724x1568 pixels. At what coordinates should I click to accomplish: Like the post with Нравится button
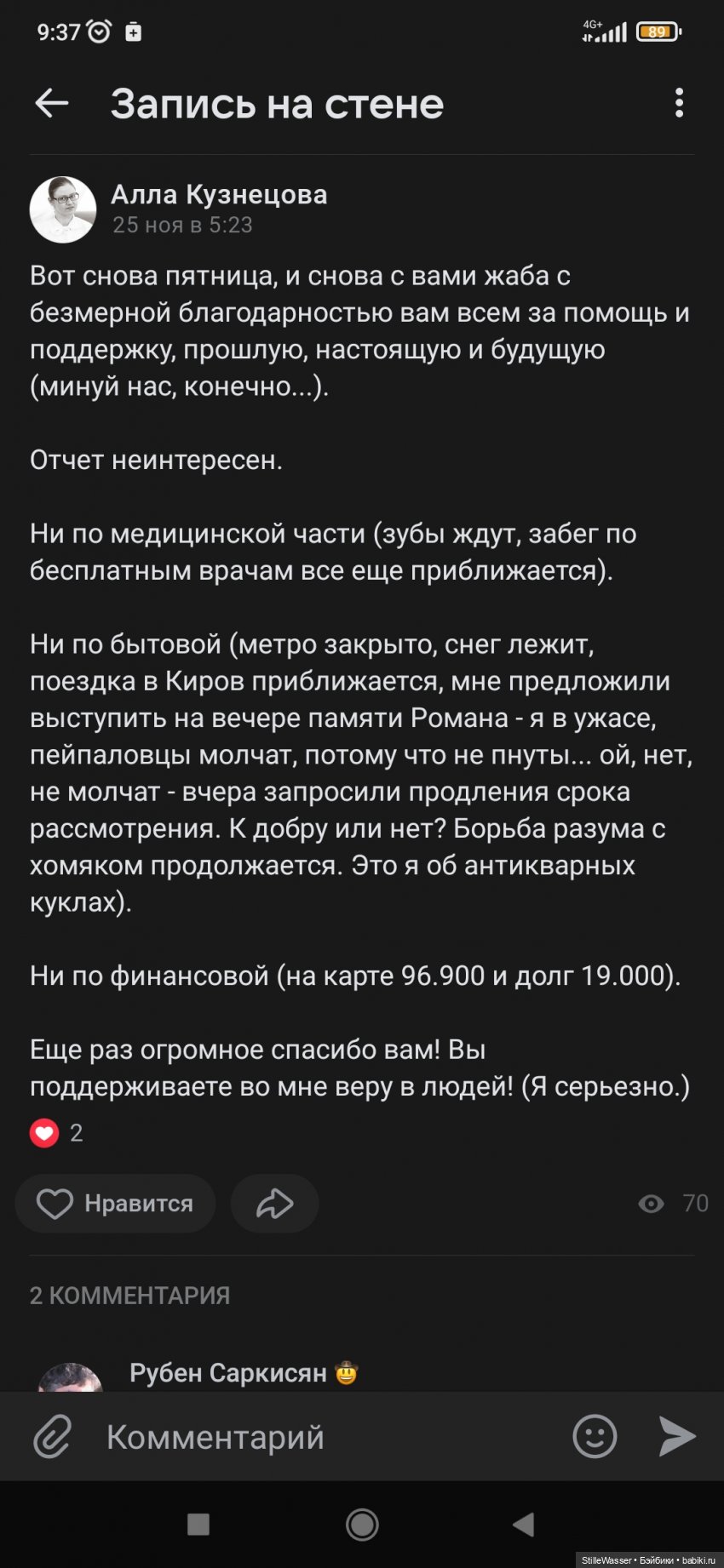pos(115,1203)
